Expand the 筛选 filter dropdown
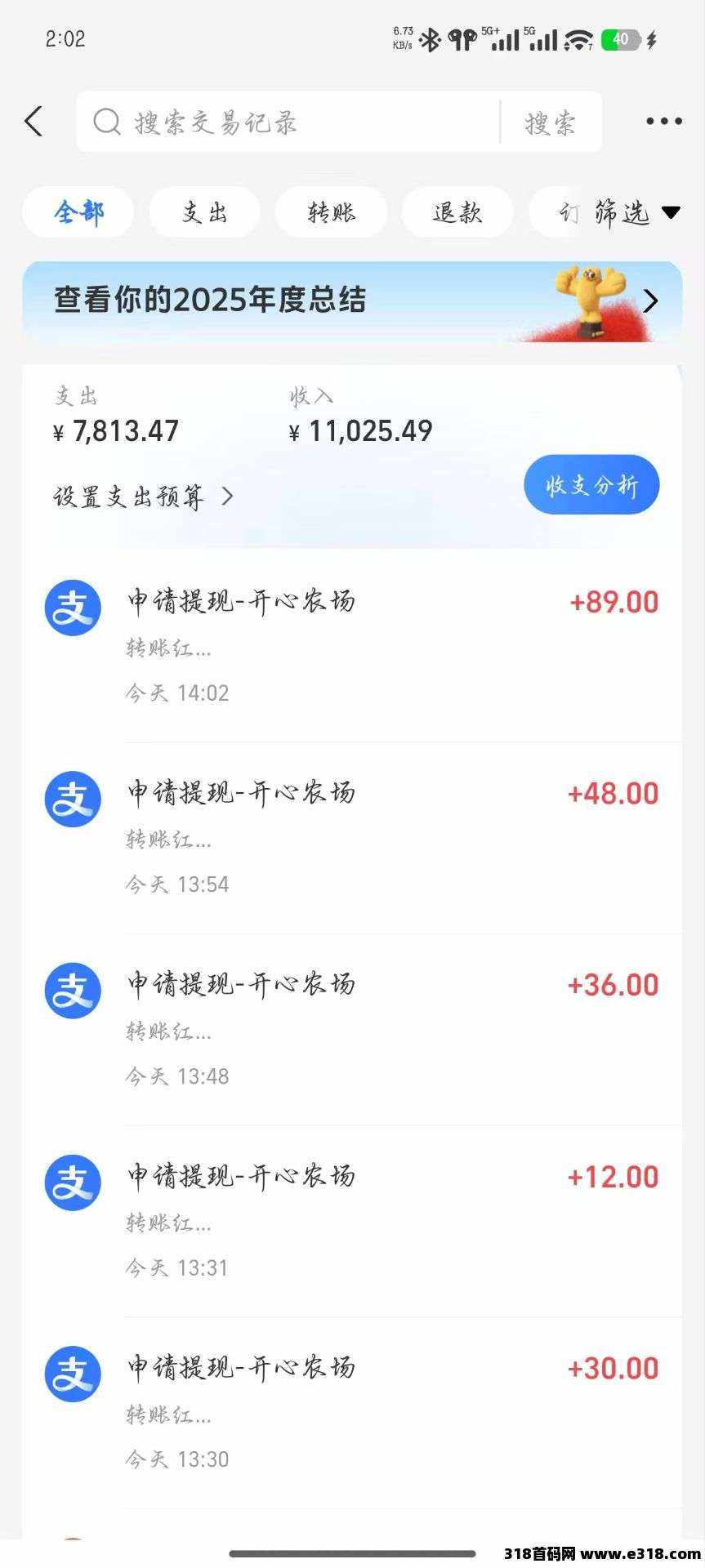 coord(636,212)
